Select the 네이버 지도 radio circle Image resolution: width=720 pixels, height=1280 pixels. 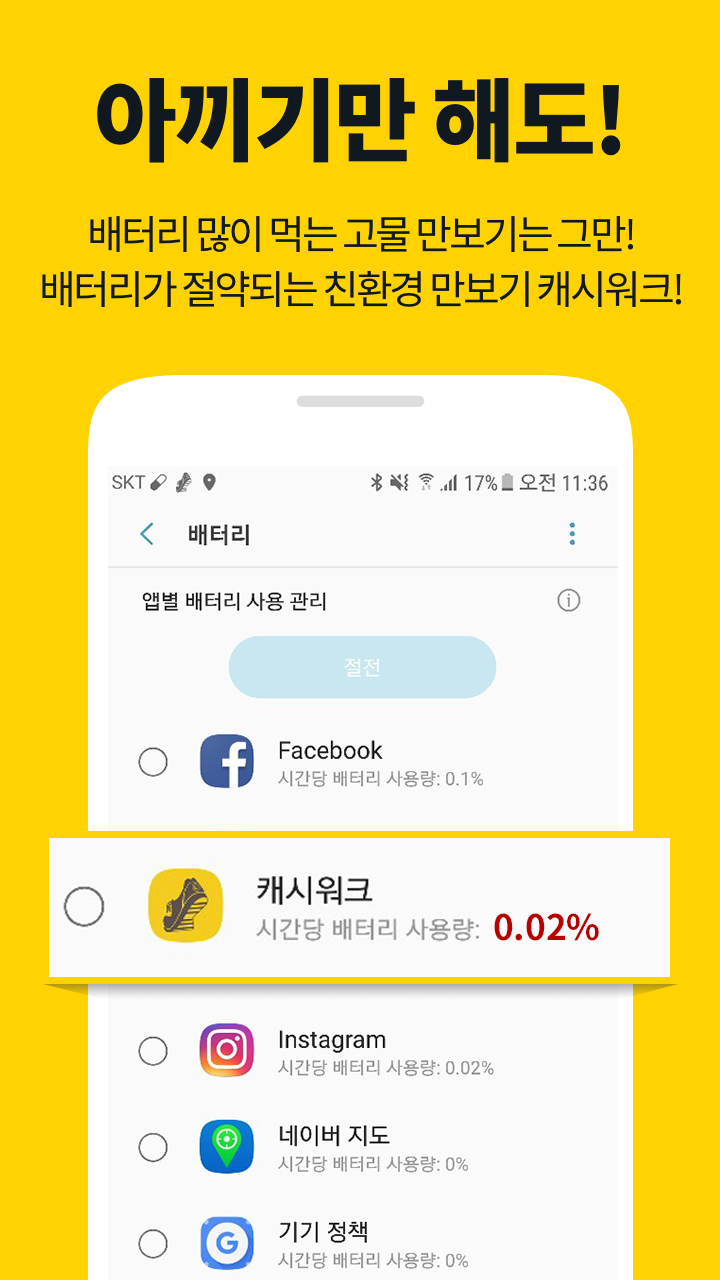coord(153,1147)
